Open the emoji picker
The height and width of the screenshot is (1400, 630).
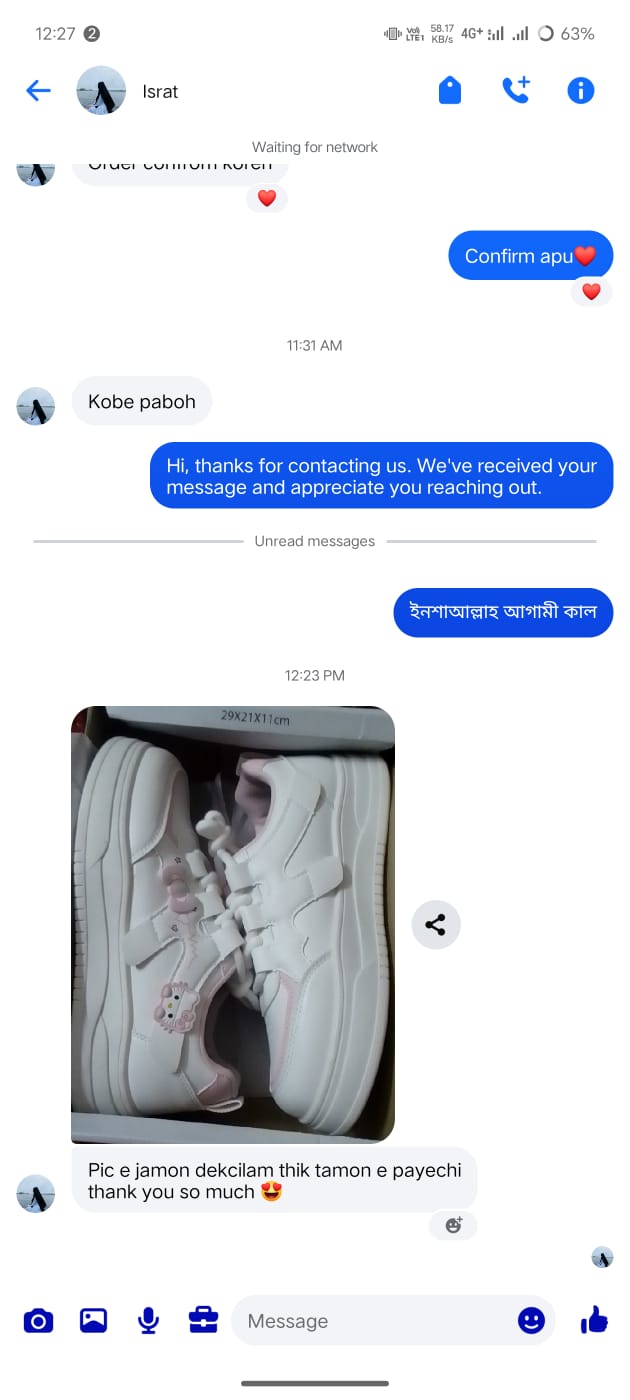531,1321
